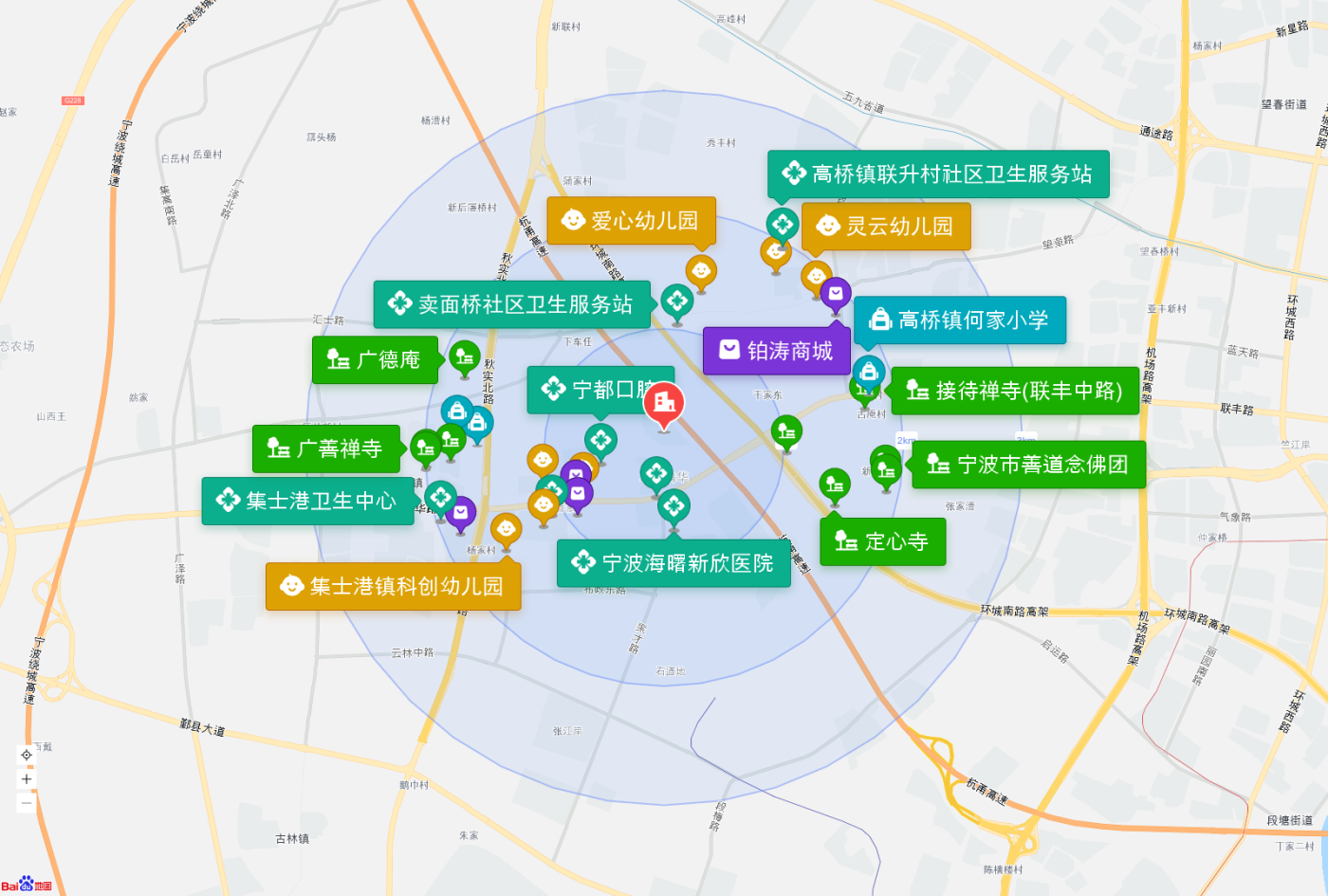Select 宁波市善道念佛团 label
Image resolution: width=1328 pixels, height=896 pixels.
[x=1029, y=465]
